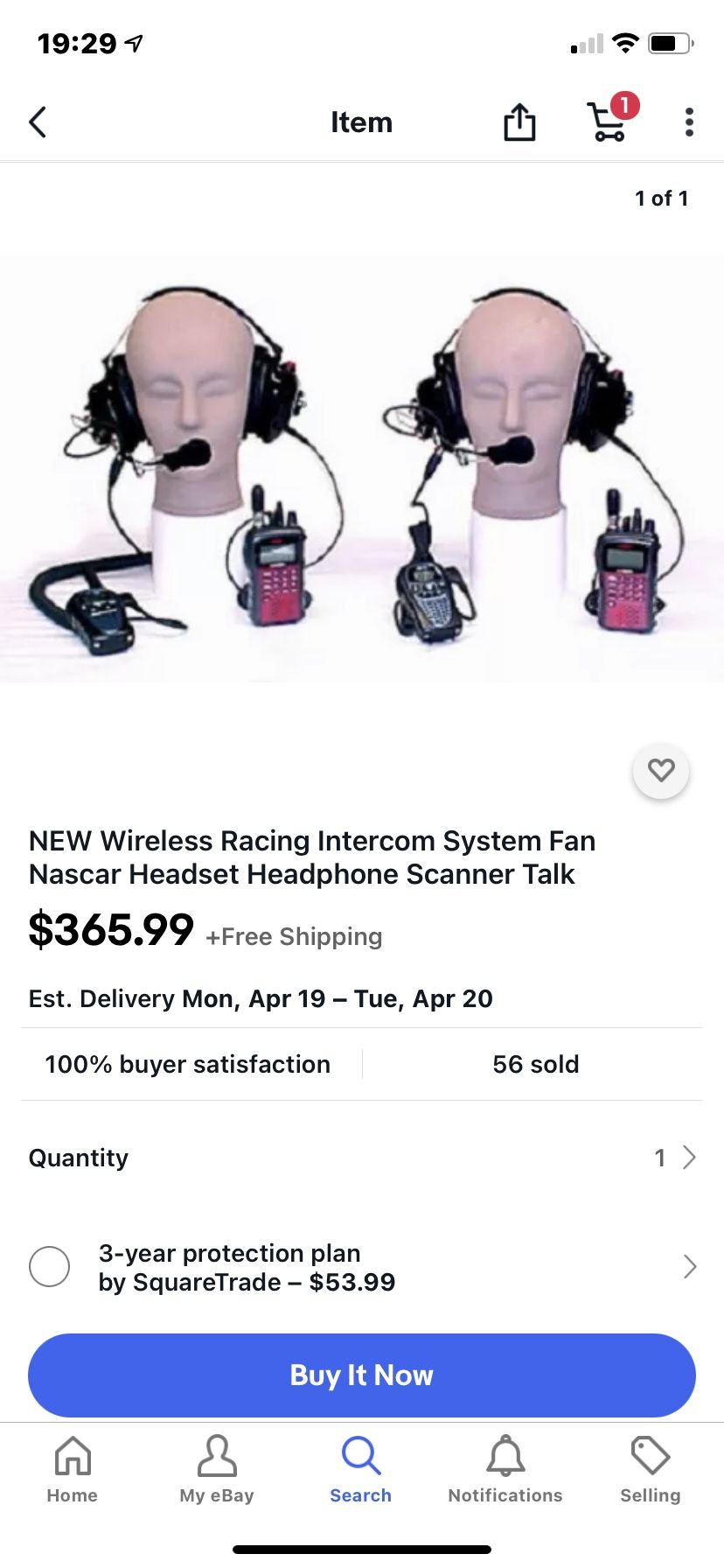
Task: View the headset product photo
Action: tap(362, 468)
